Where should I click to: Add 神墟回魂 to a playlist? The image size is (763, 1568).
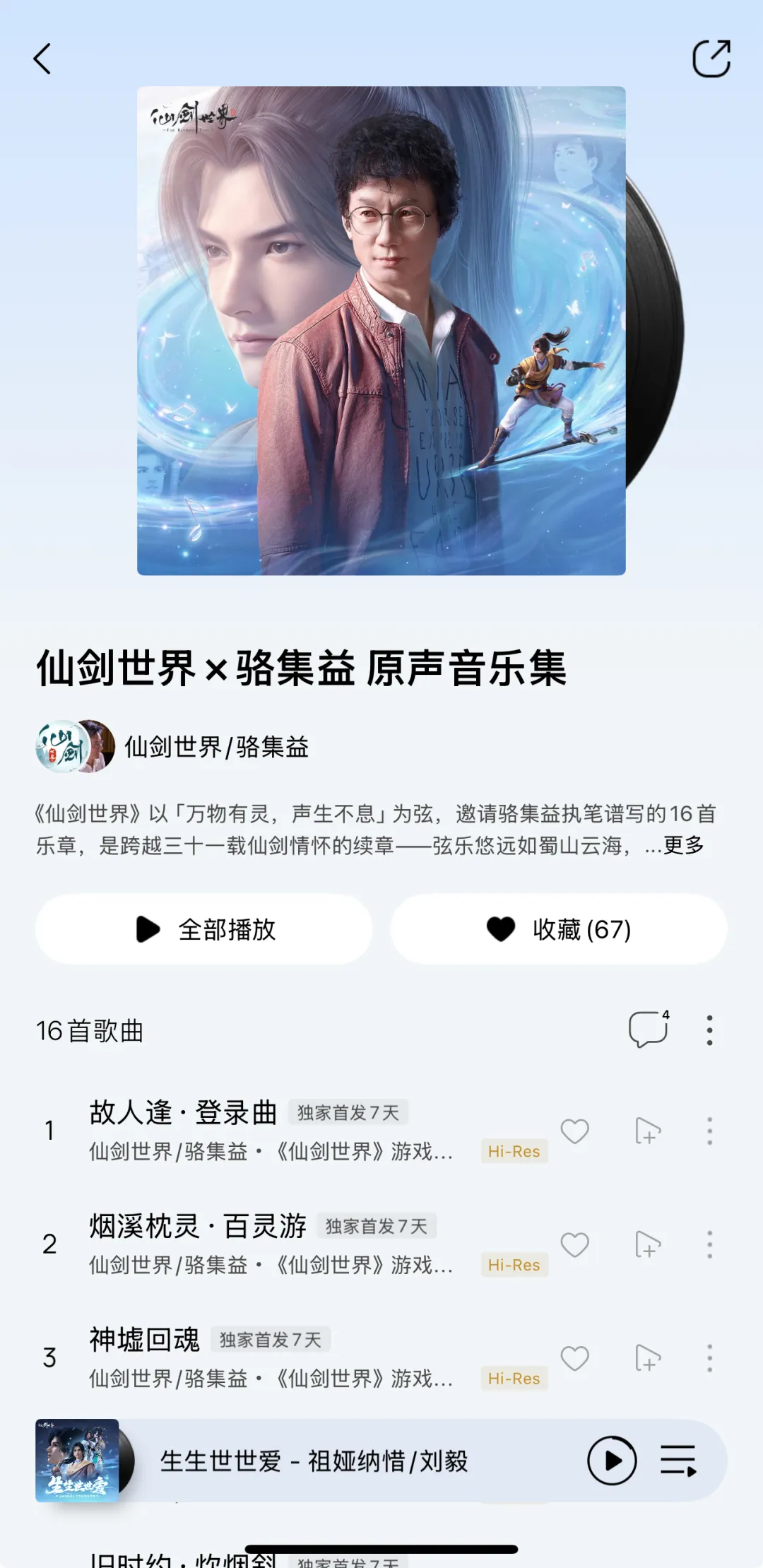coord(647,1358)
